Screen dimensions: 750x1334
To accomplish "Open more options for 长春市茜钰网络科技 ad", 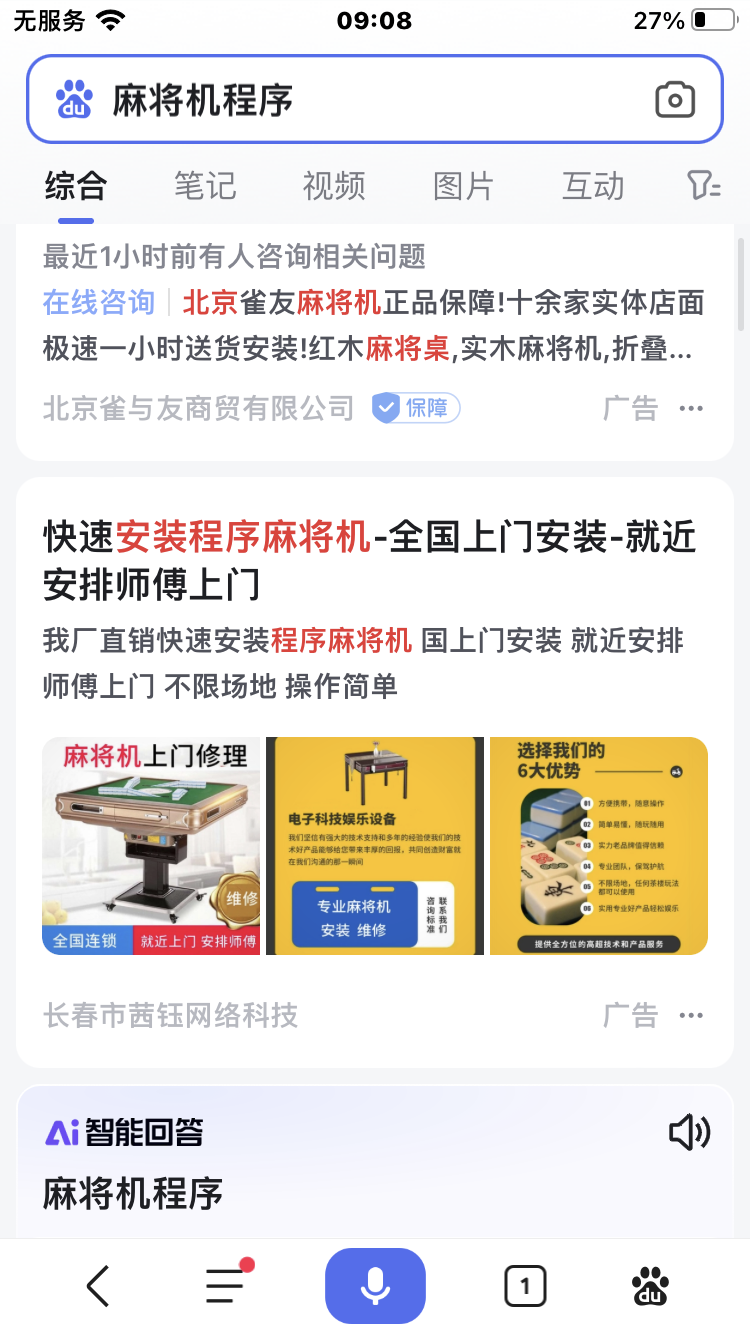I will tap(691, 1016).
